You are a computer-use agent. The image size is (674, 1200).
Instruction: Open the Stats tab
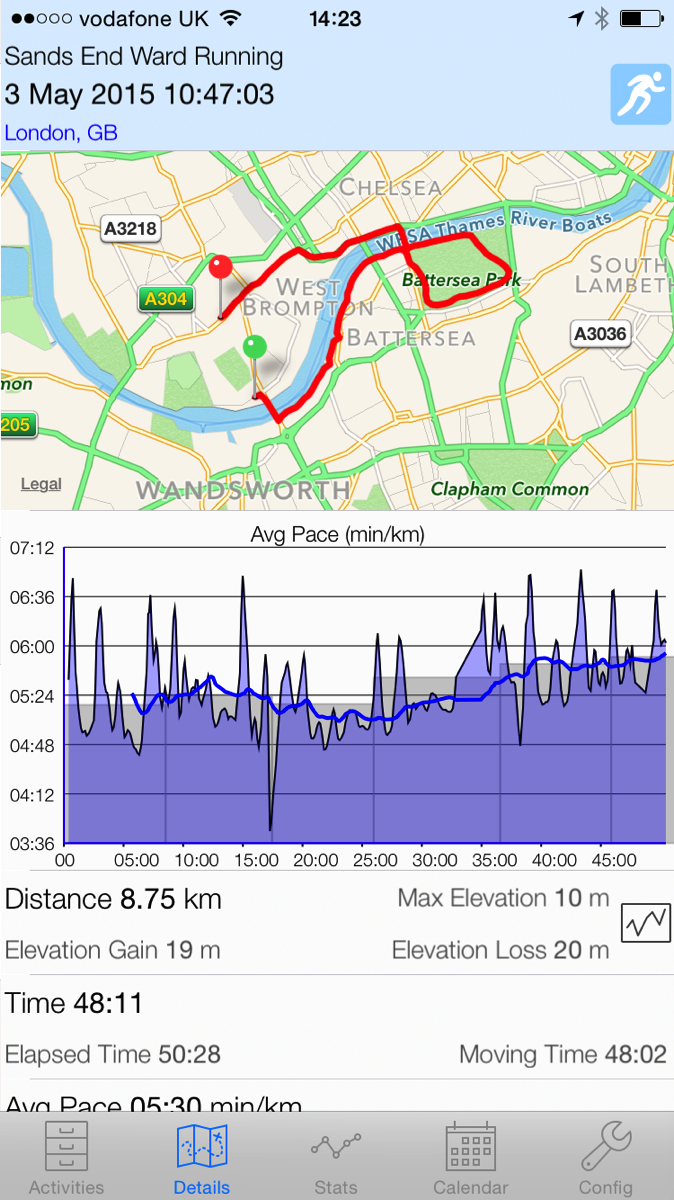pyautogui.click(x=336, y=1158)
